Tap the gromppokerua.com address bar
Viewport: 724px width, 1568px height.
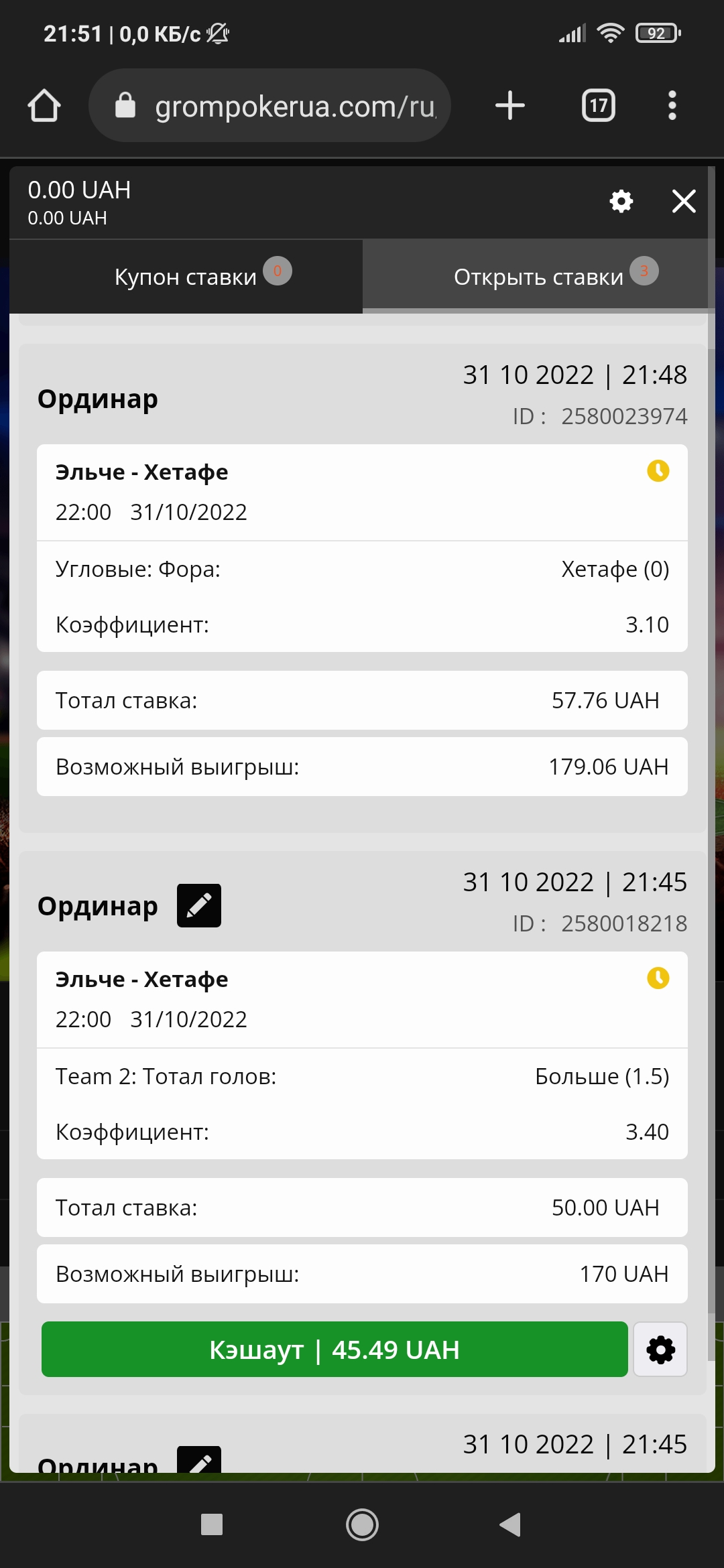(269, 105)
